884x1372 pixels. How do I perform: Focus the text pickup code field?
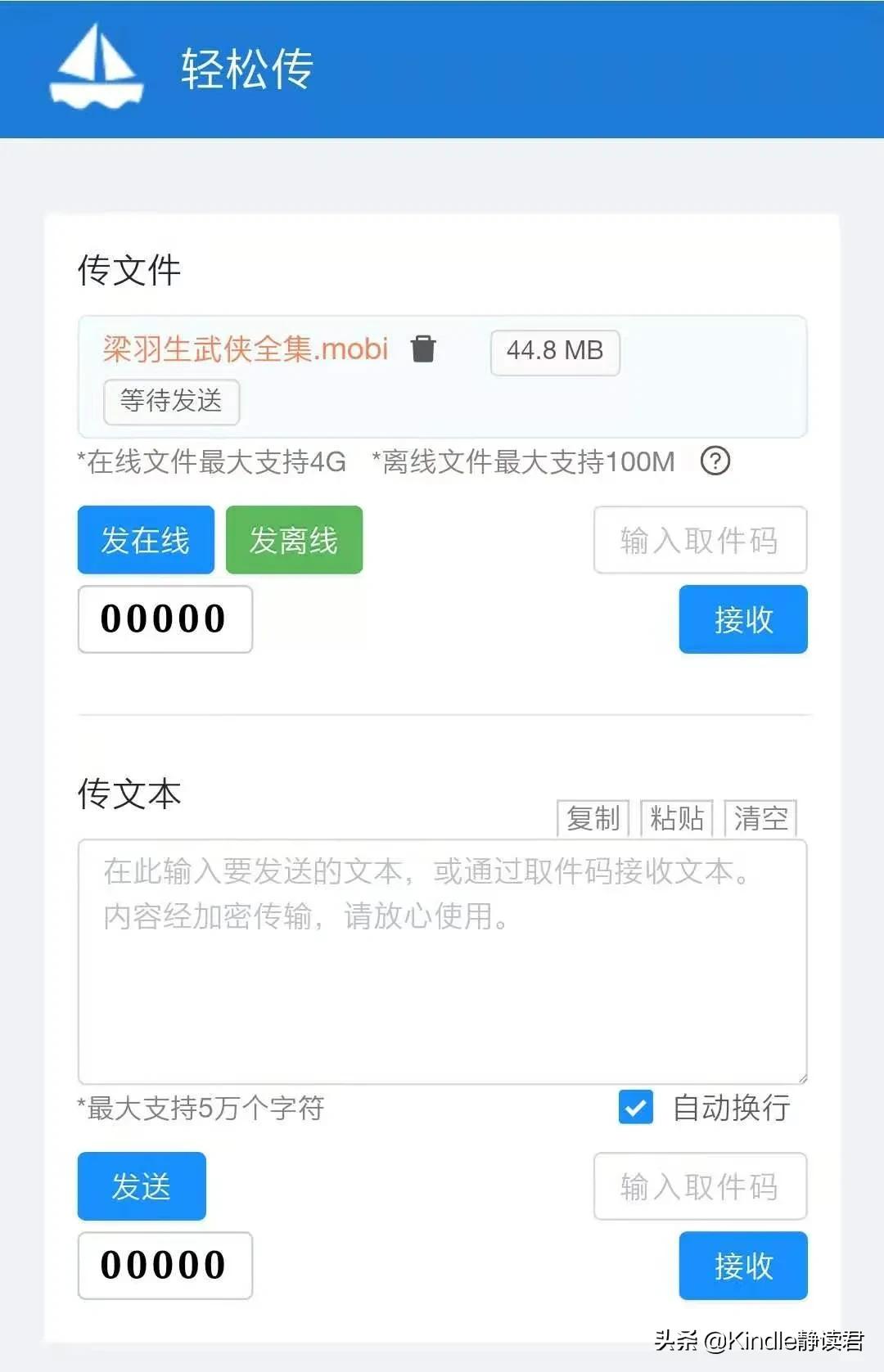pos(700,1186)
